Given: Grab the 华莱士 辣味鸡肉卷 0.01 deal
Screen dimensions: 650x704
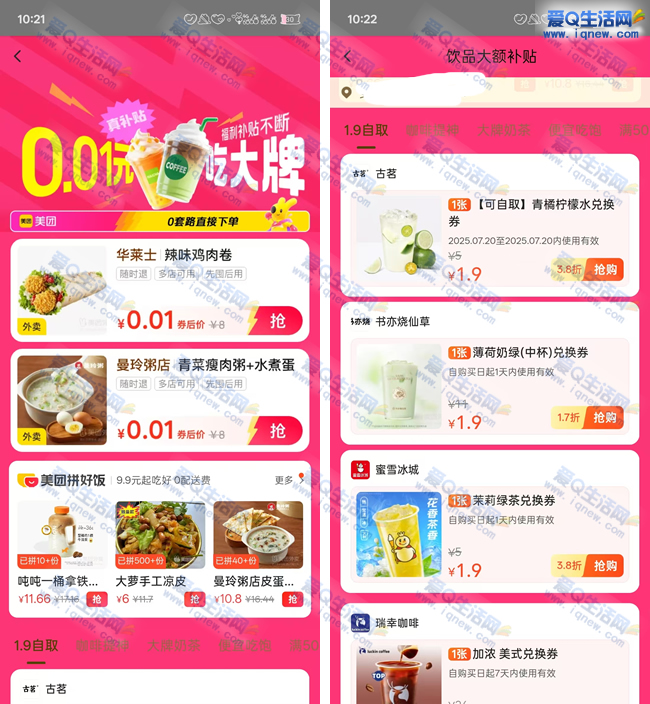Looking at the screenshot, I should [x=277, y=320].
